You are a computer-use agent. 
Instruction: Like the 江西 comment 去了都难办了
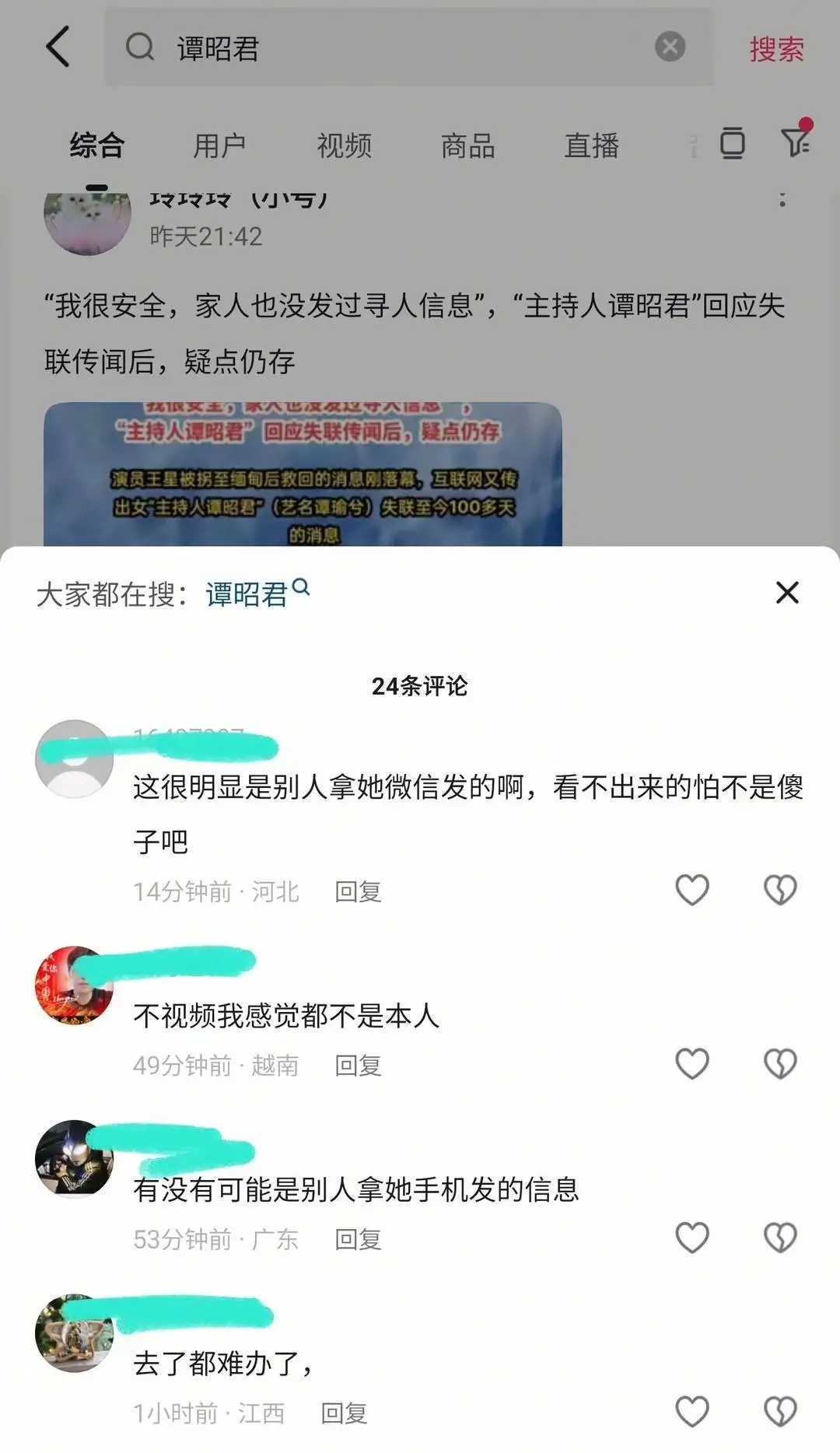691,1412
